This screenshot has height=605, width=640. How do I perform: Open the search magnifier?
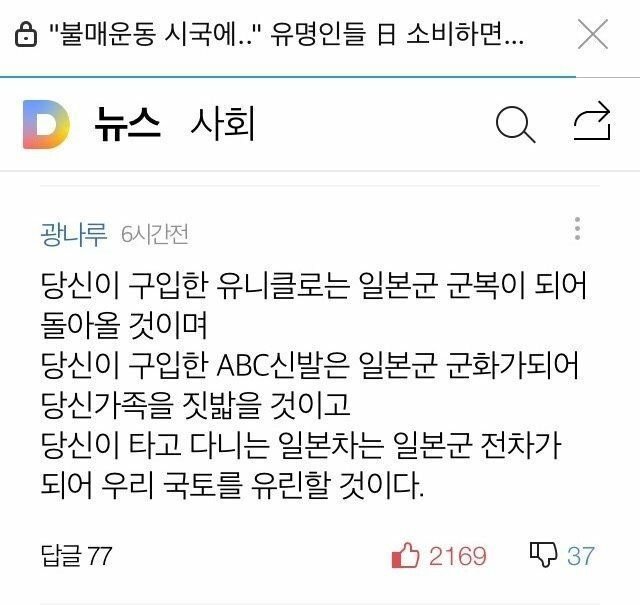tap(515, 125)
